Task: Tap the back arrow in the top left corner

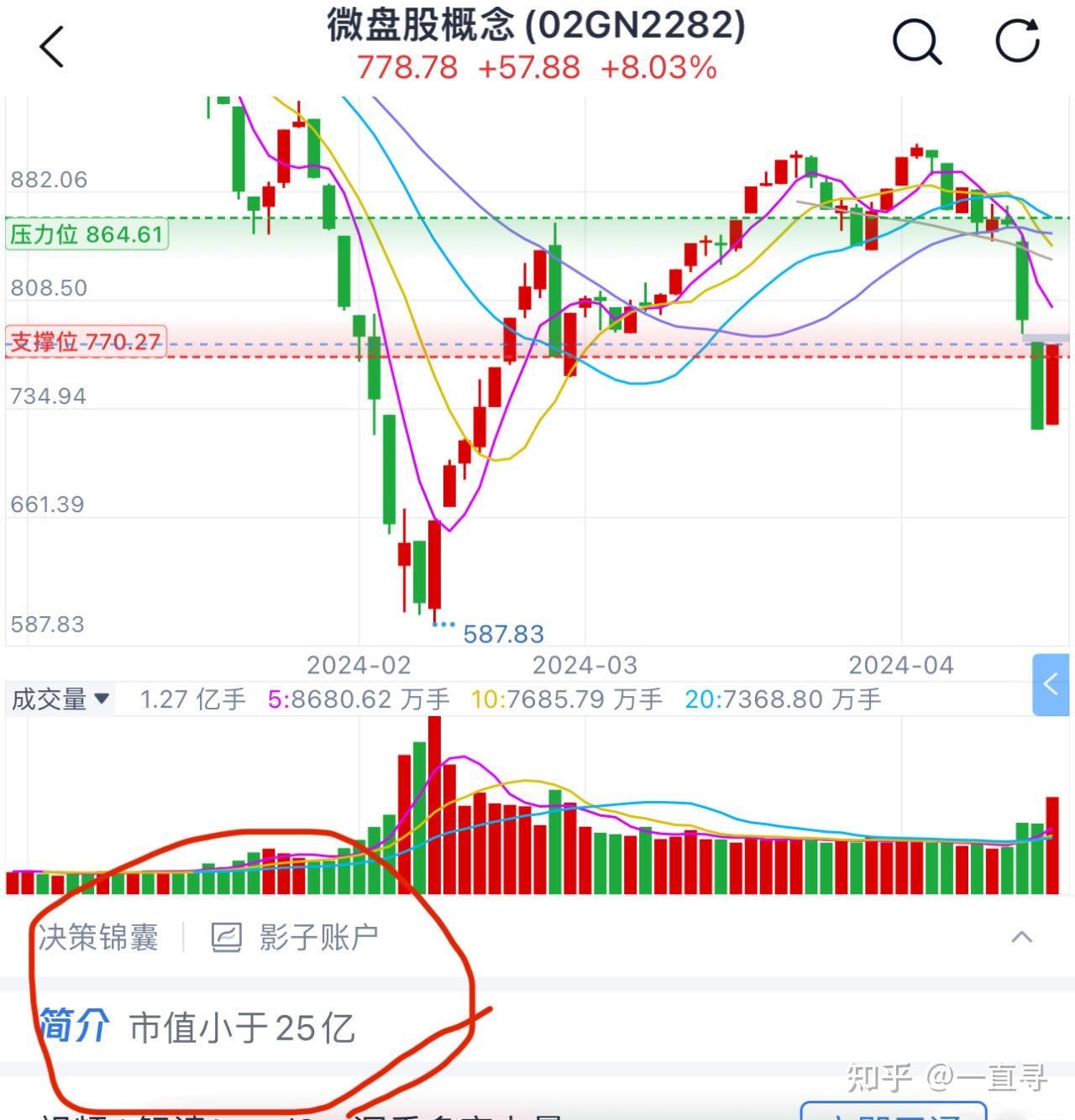Action: [x=52, y=44]
